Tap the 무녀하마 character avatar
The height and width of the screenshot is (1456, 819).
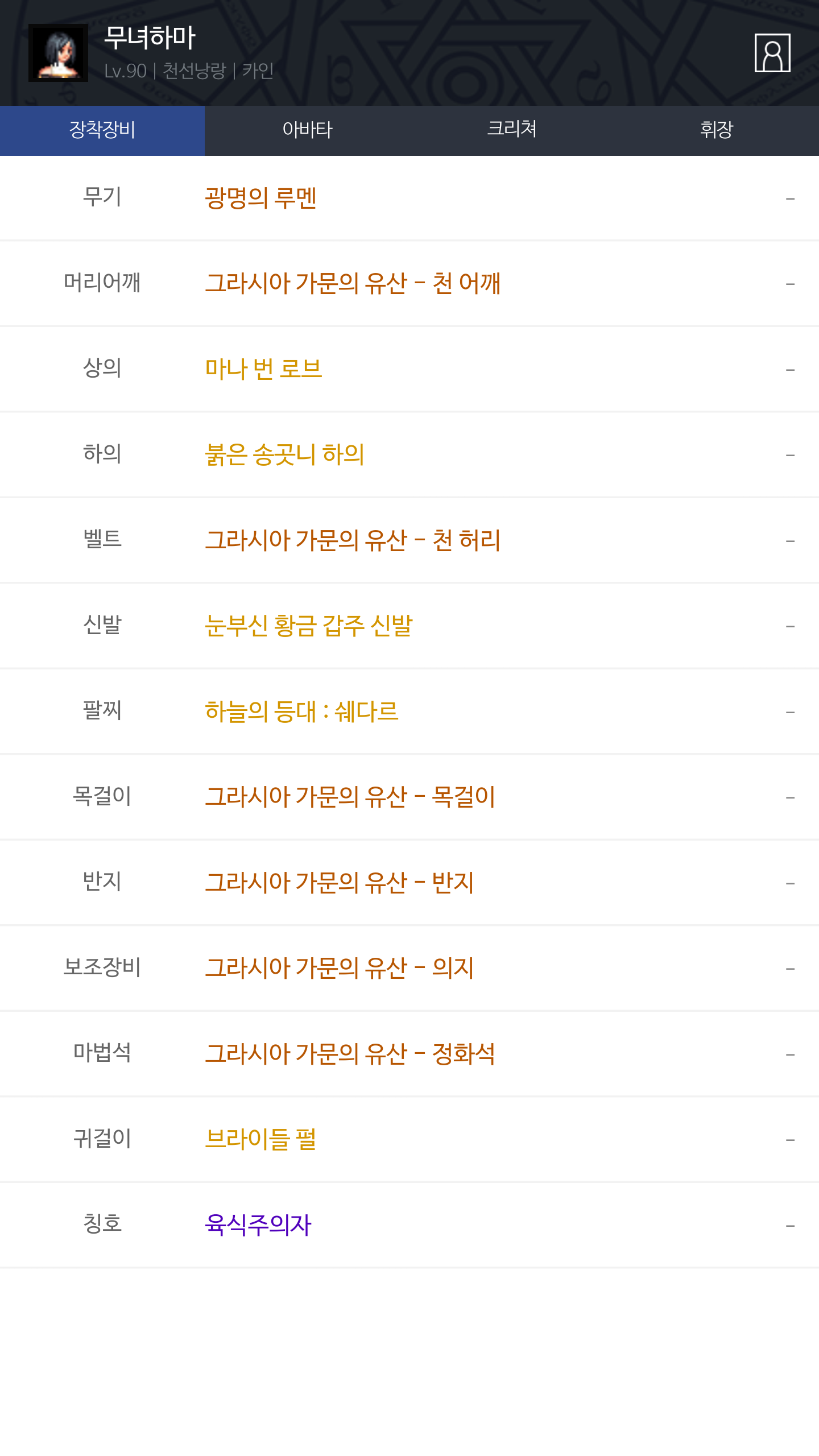58,53
